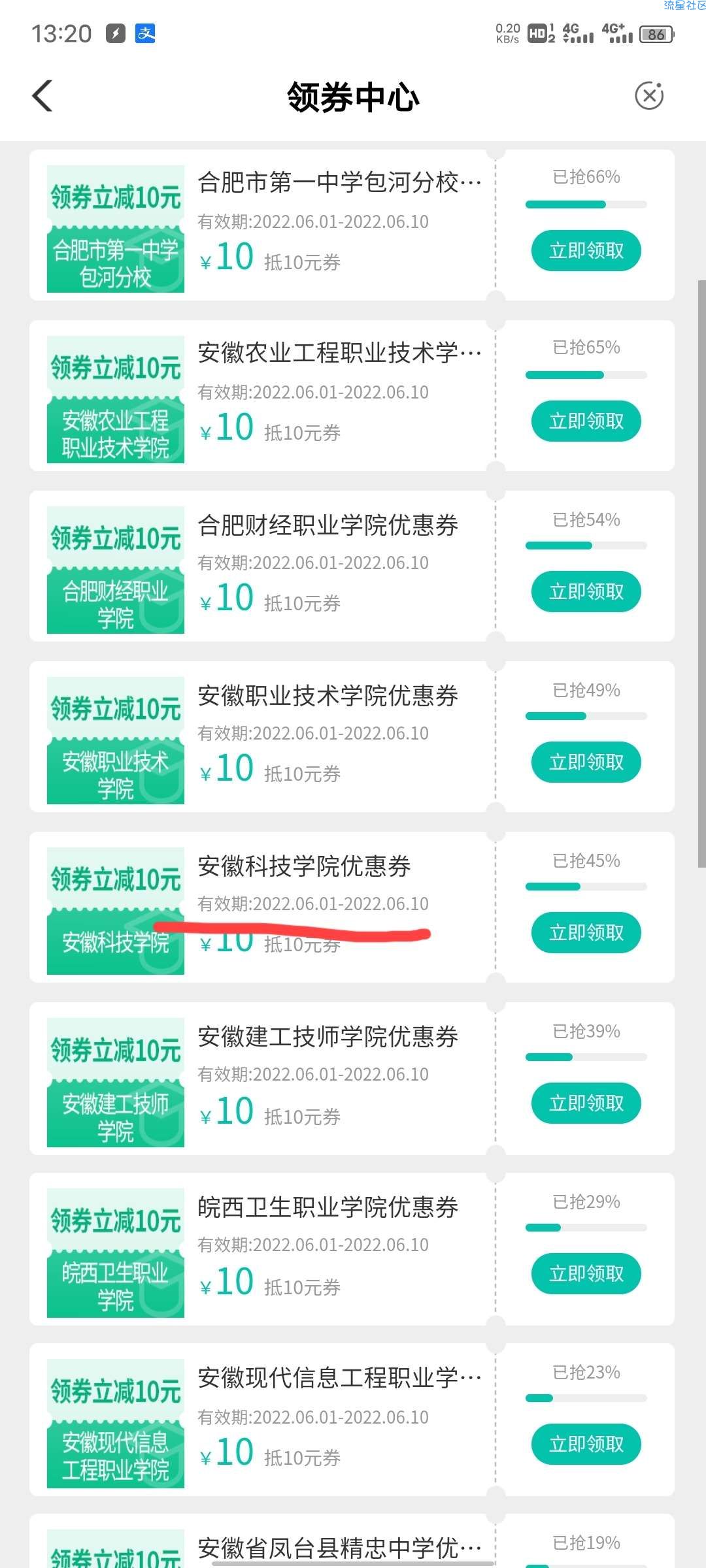
Task: Get the 安徽现代信息工程职业学院 coupon
Action: (586, 1445)
